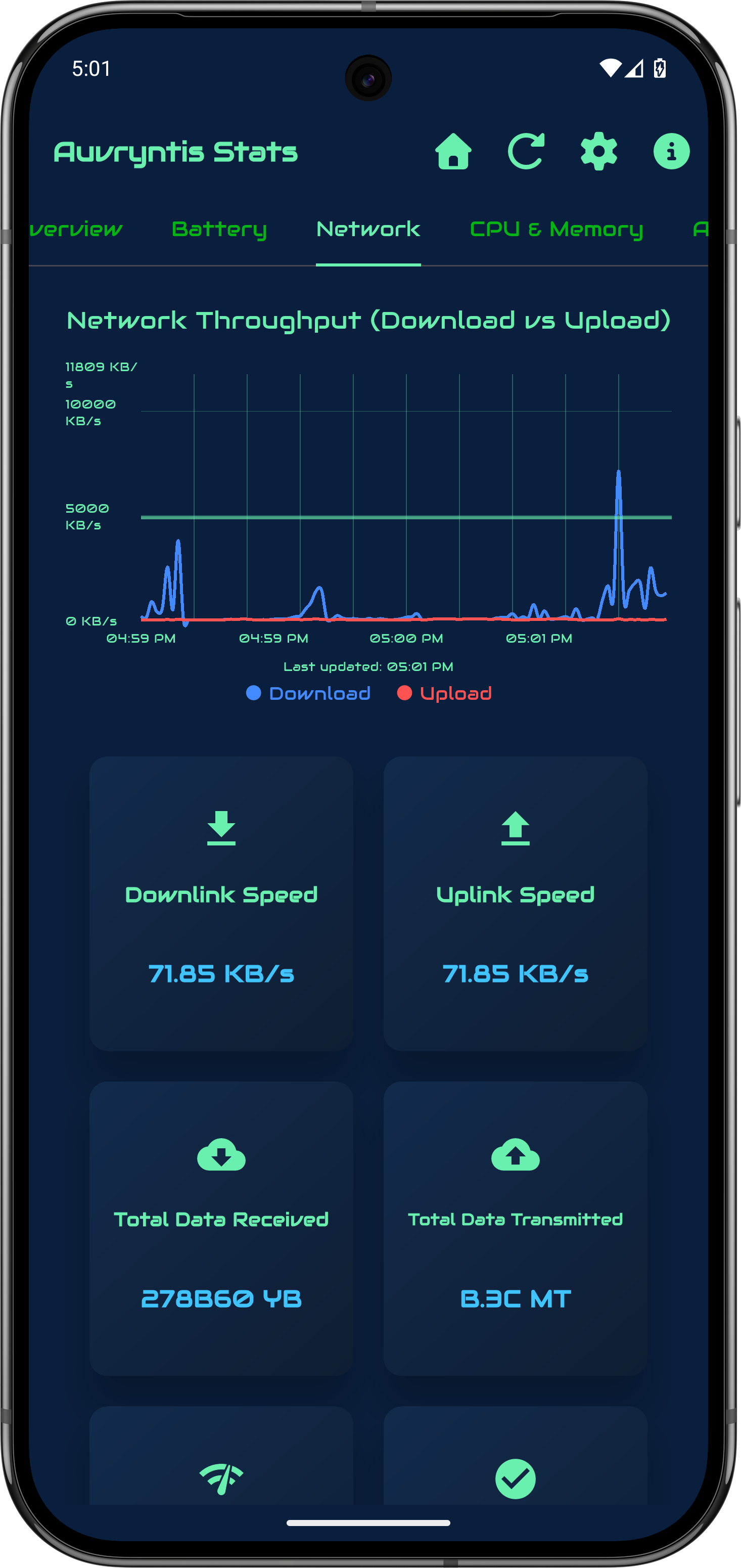Image resolution: width=741 pixels, height=1568 pixels.
Task: Switch to the Overview tab
Action: click(76, 230)
